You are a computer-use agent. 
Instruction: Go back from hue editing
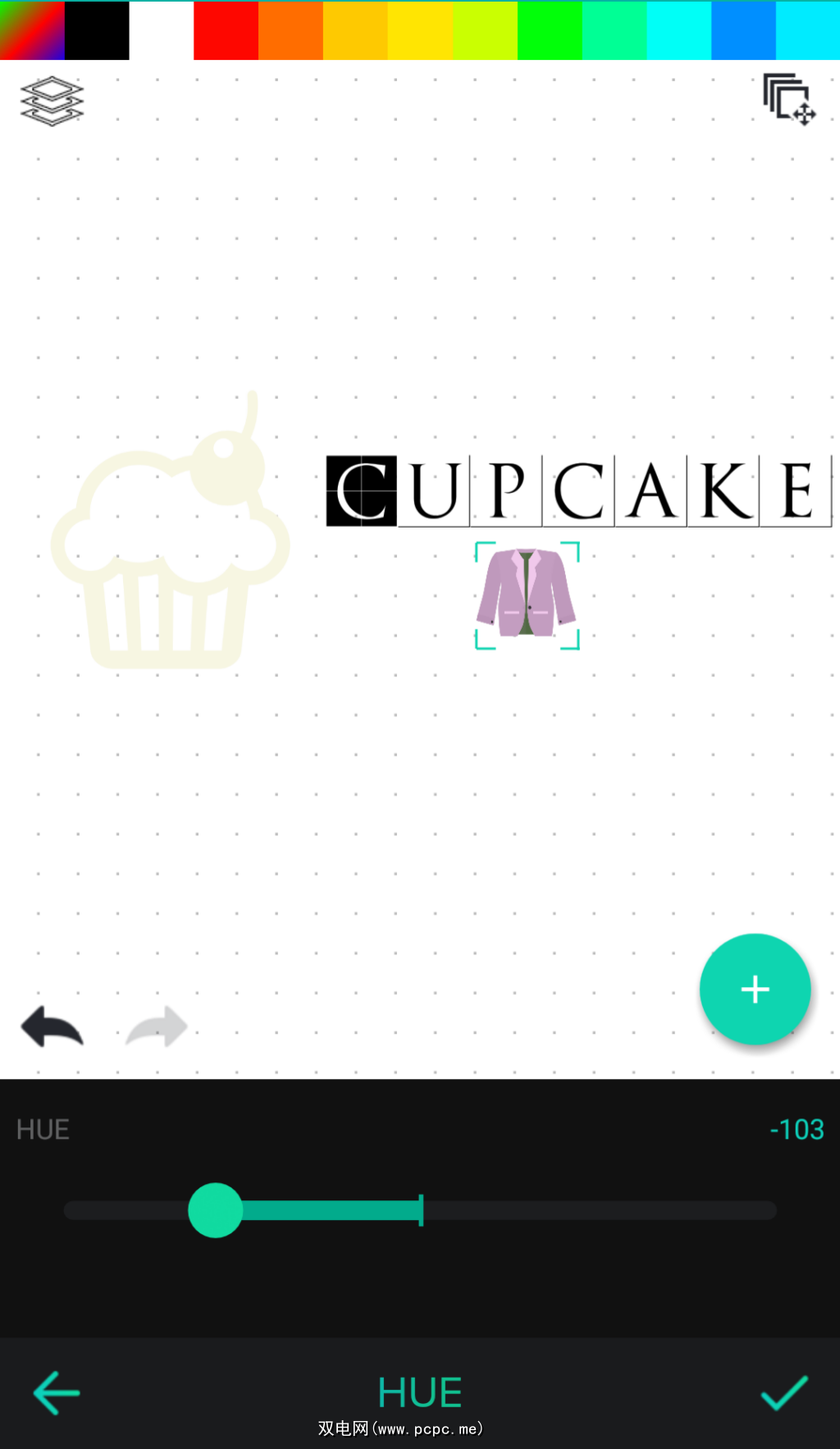click(x=56, y=1392)
